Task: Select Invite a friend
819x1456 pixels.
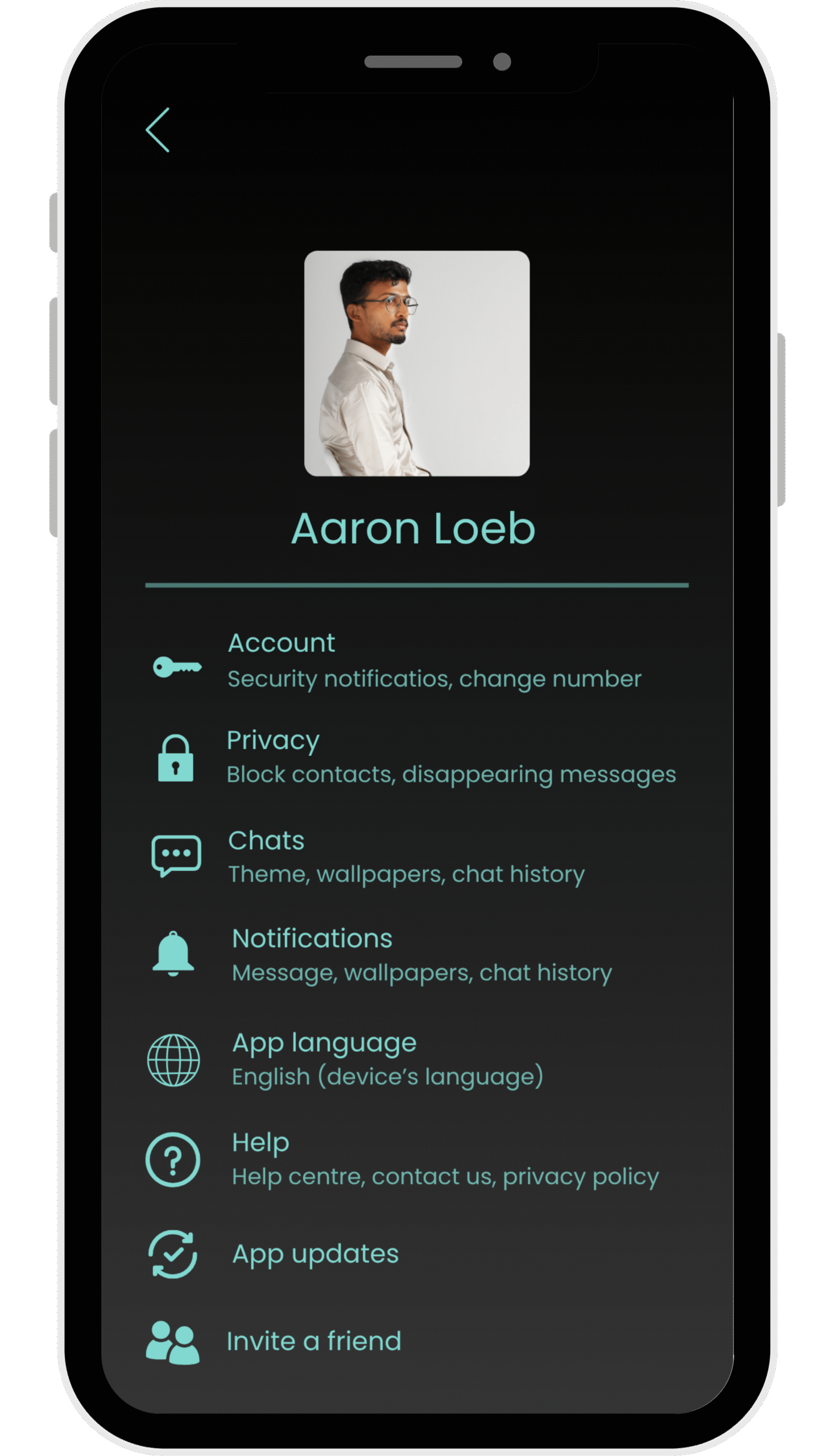Action: click(314, 1342)
